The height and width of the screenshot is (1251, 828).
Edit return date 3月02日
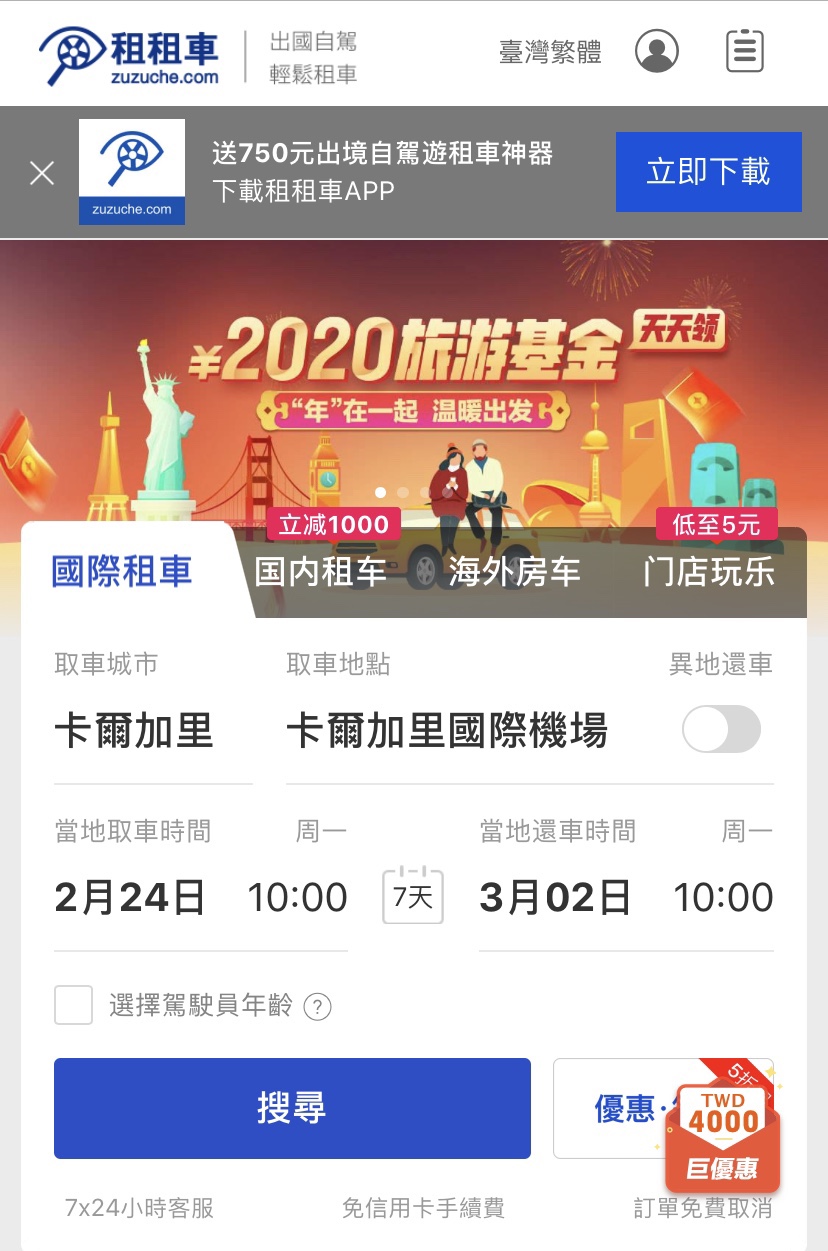[x=555, y=897]
